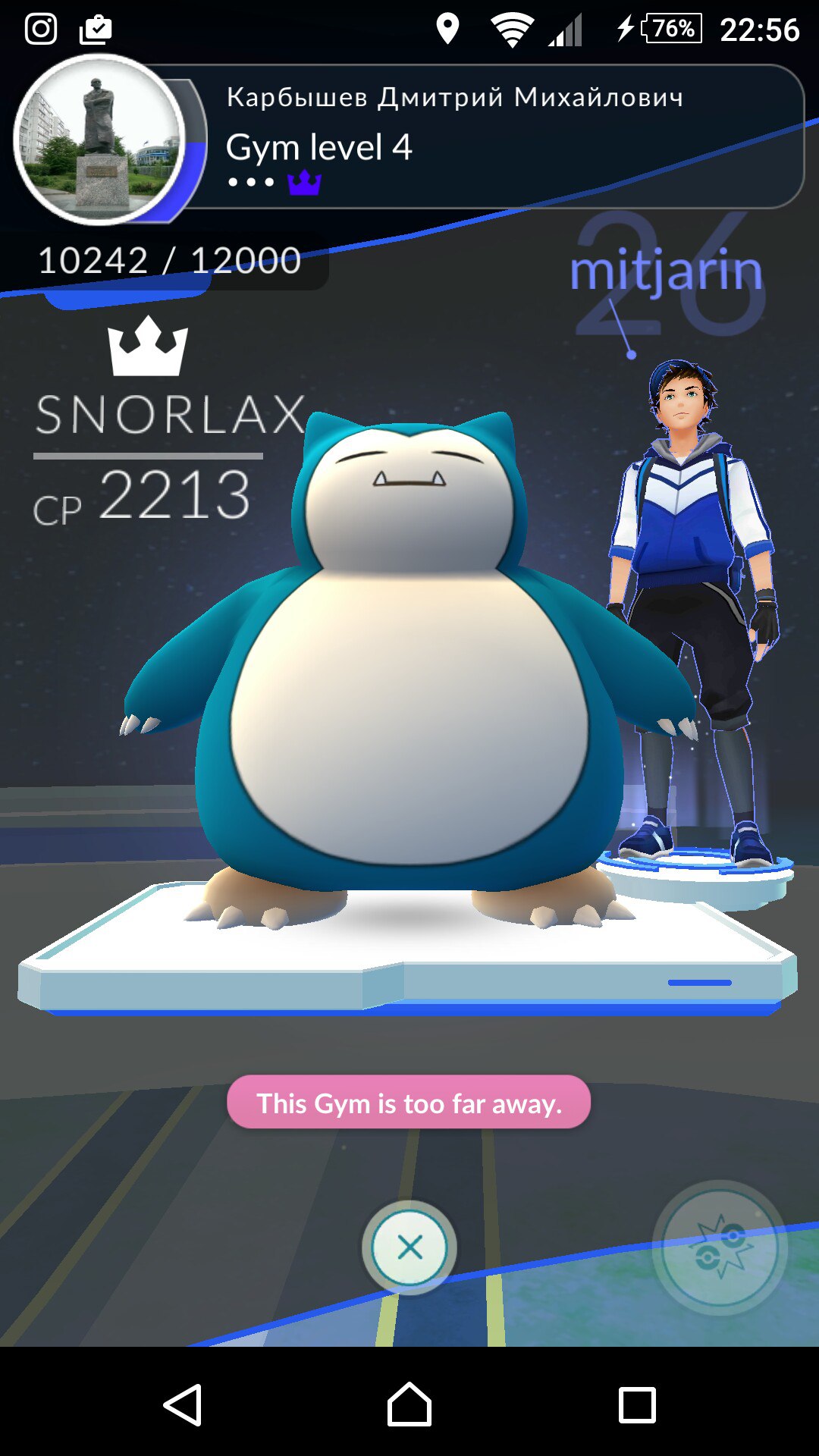
Task: Close the gym view
Action: (409, 1247)
